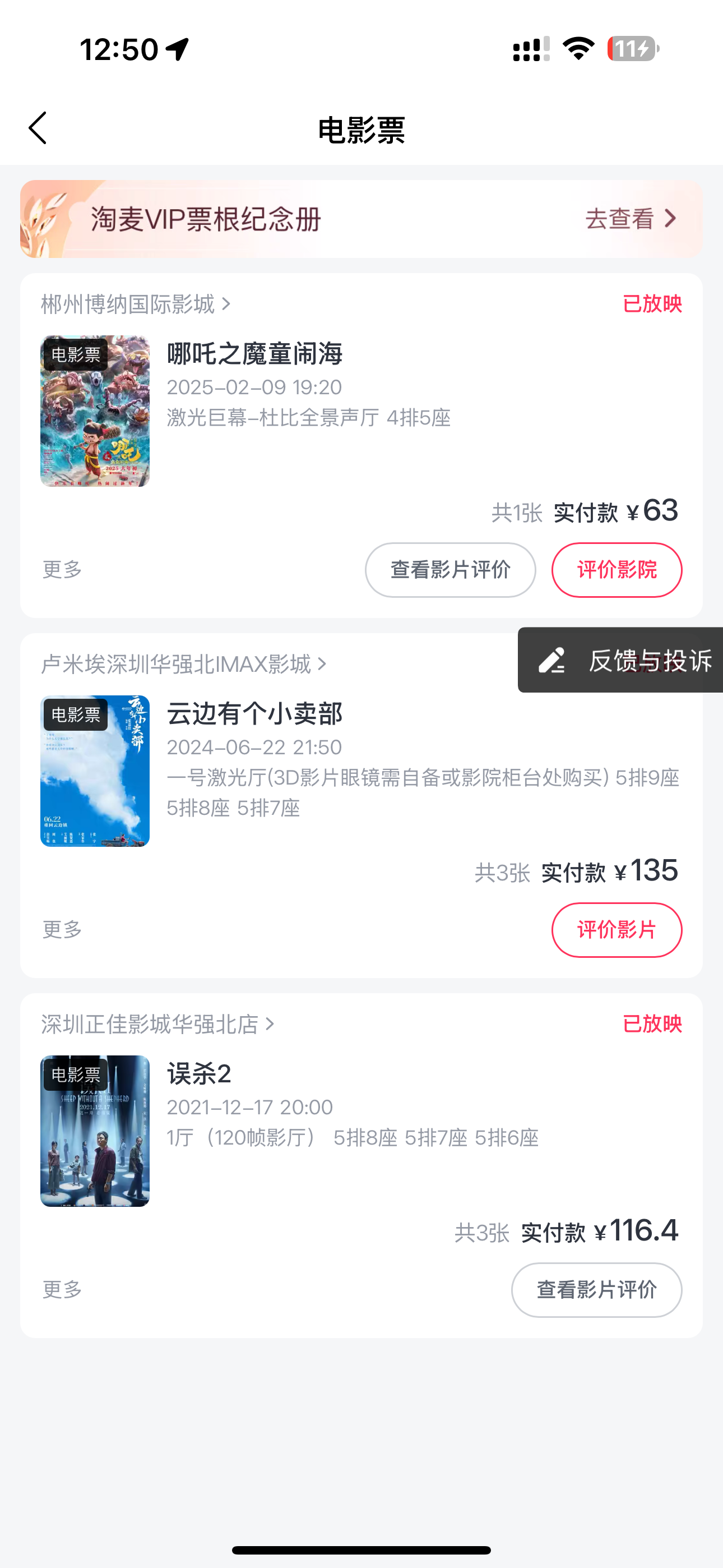Tap 更多 under the 云边有个小卖部 order
The image size is (723, 1568).
click(62, 929)
